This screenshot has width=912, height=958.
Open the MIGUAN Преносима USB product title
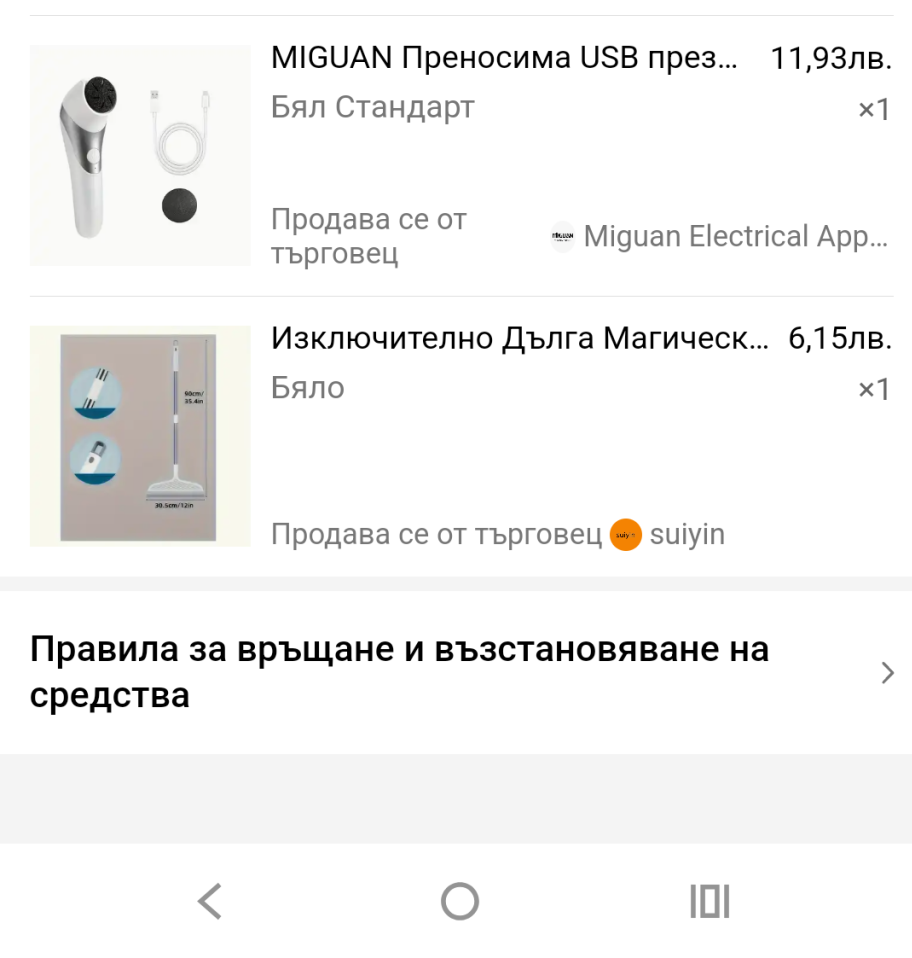tap(505, 58)
